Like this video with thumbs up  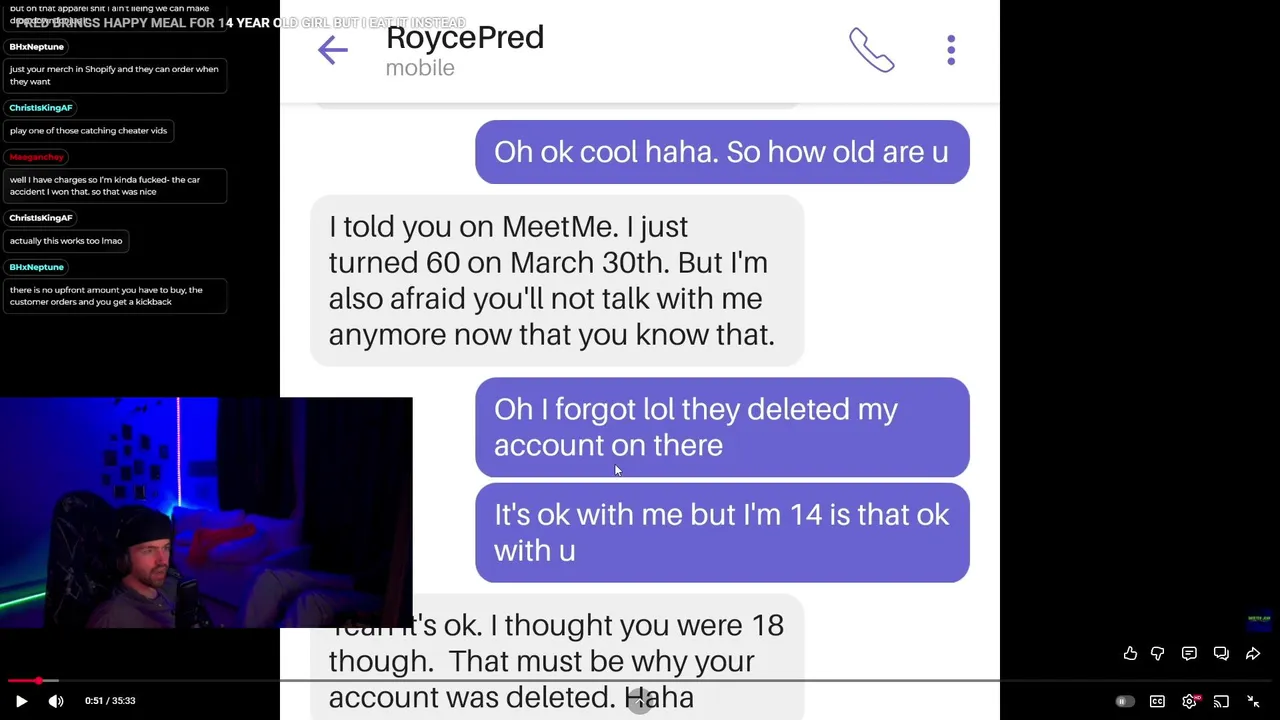coord(1130,653)
